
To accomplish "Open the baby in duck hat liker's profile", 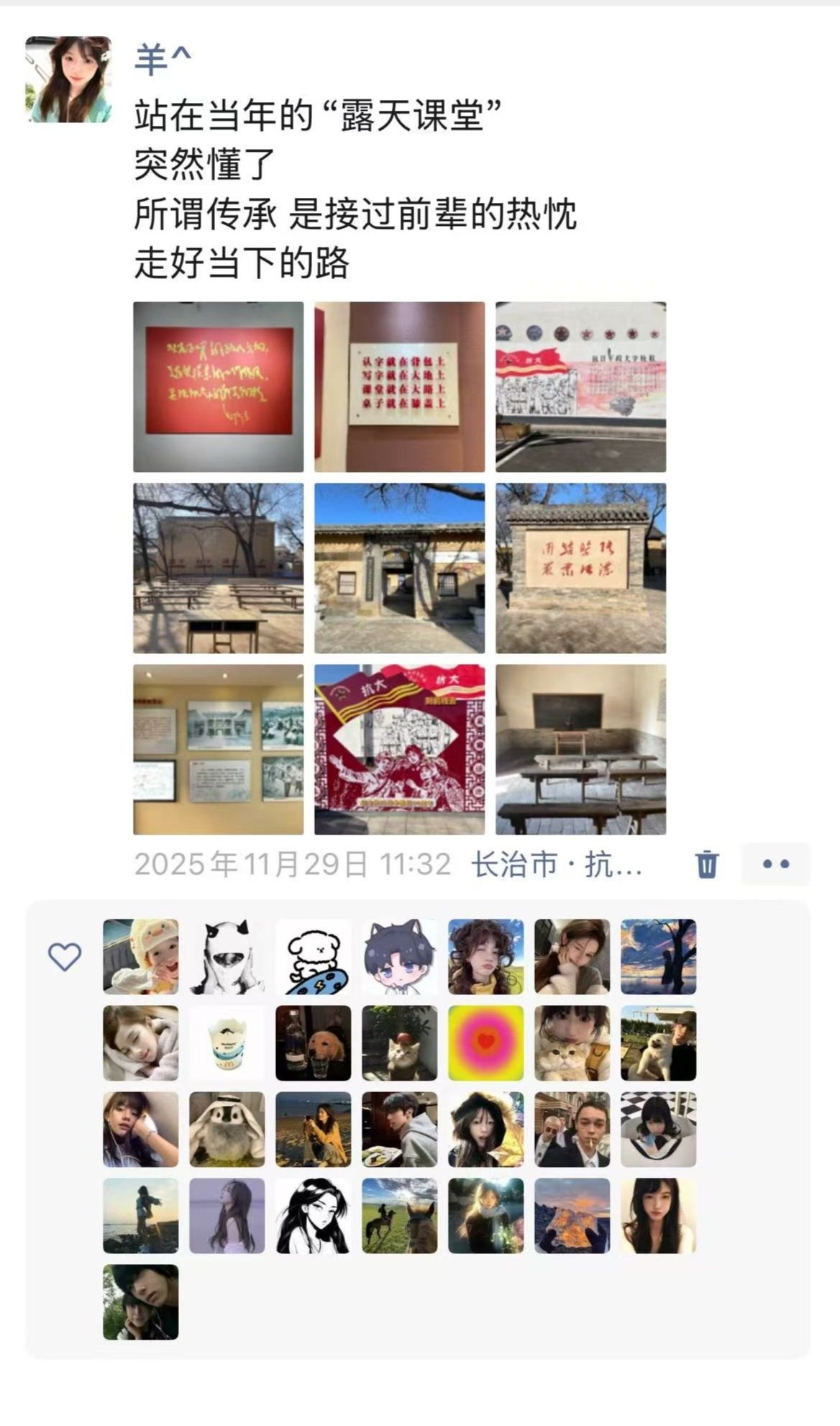I will click(140, 957).
